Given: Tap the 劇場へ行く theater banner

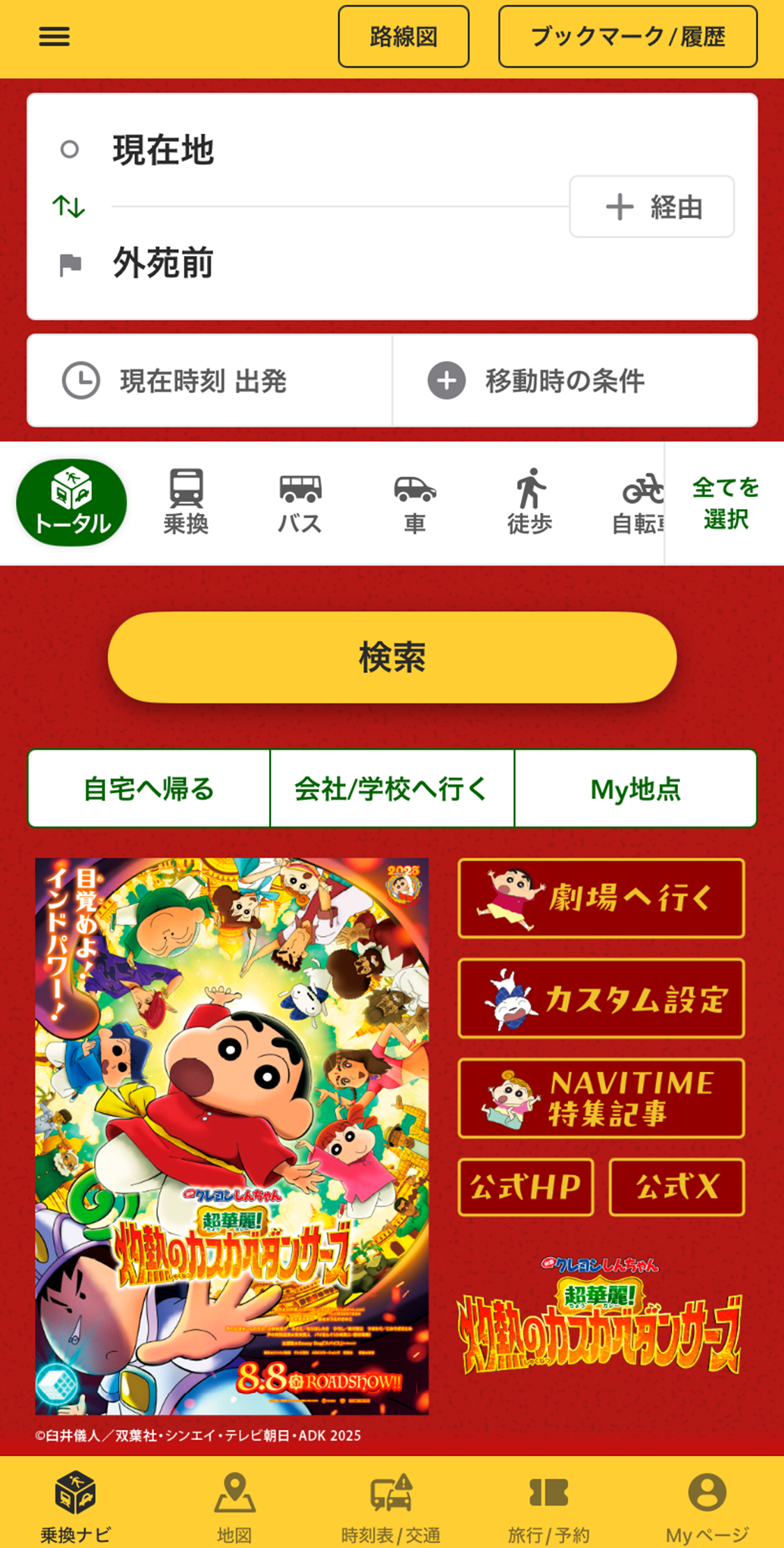Looking at the screenshot, I should click(x=601, y=898).
